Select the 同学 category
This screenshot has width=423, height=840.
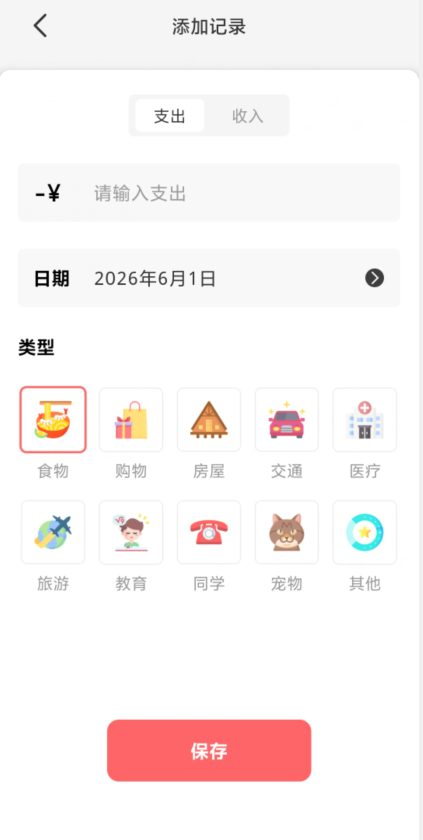[x=209, y=532]
